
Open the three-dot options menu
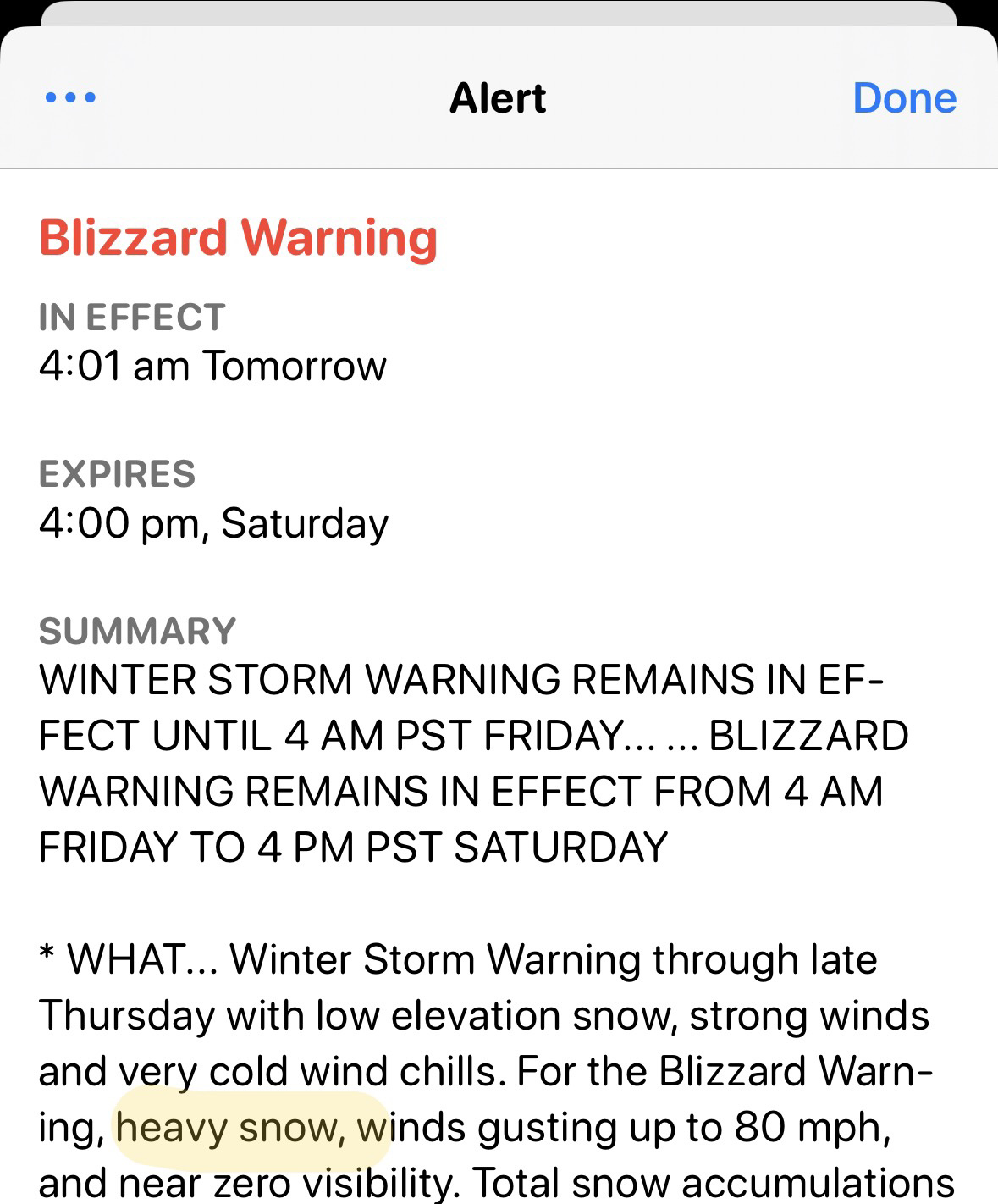point(70,97)
